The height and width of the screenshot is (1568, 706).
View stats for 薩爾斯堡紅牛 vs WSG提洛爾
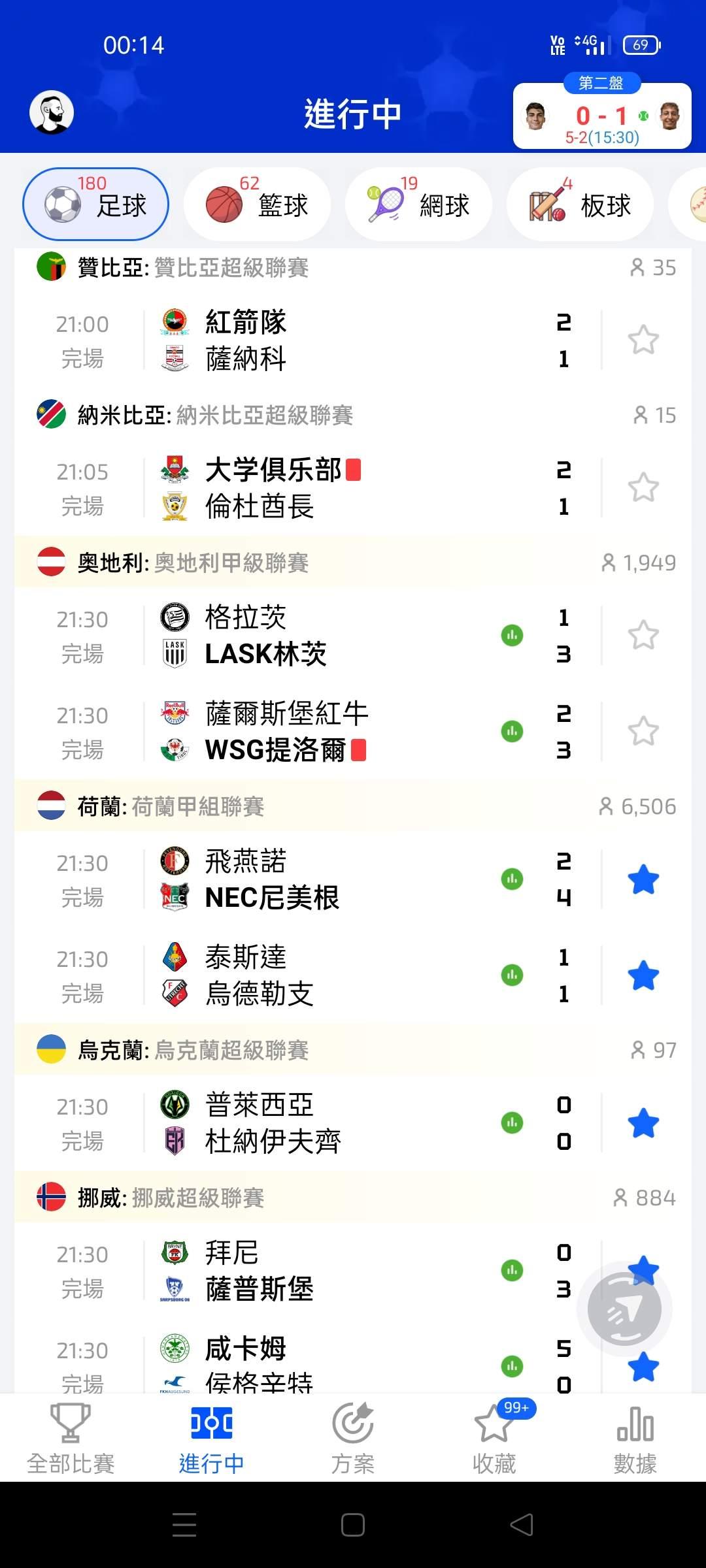pos(512,731)
